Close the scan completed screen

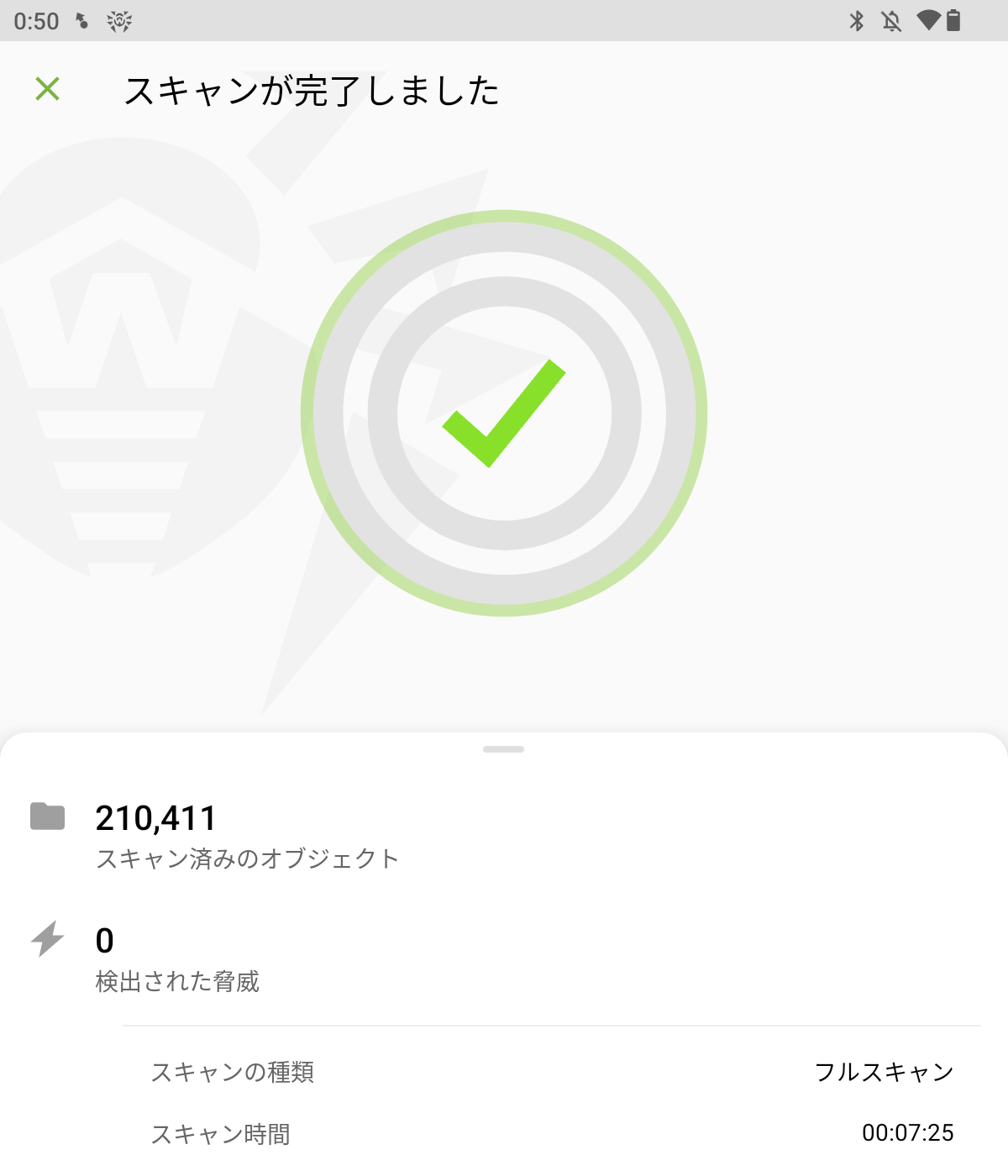48,89
